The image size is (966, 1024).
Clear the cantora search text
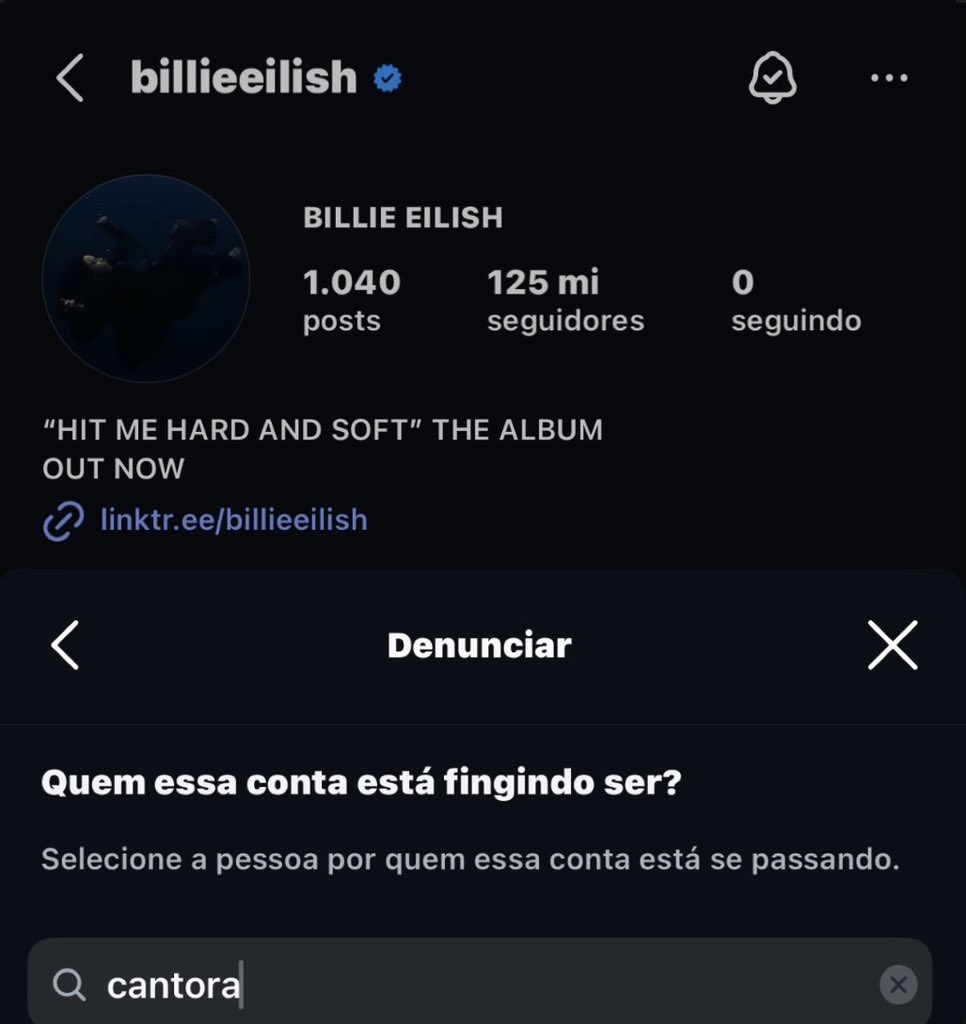click(x=898, y=985)
